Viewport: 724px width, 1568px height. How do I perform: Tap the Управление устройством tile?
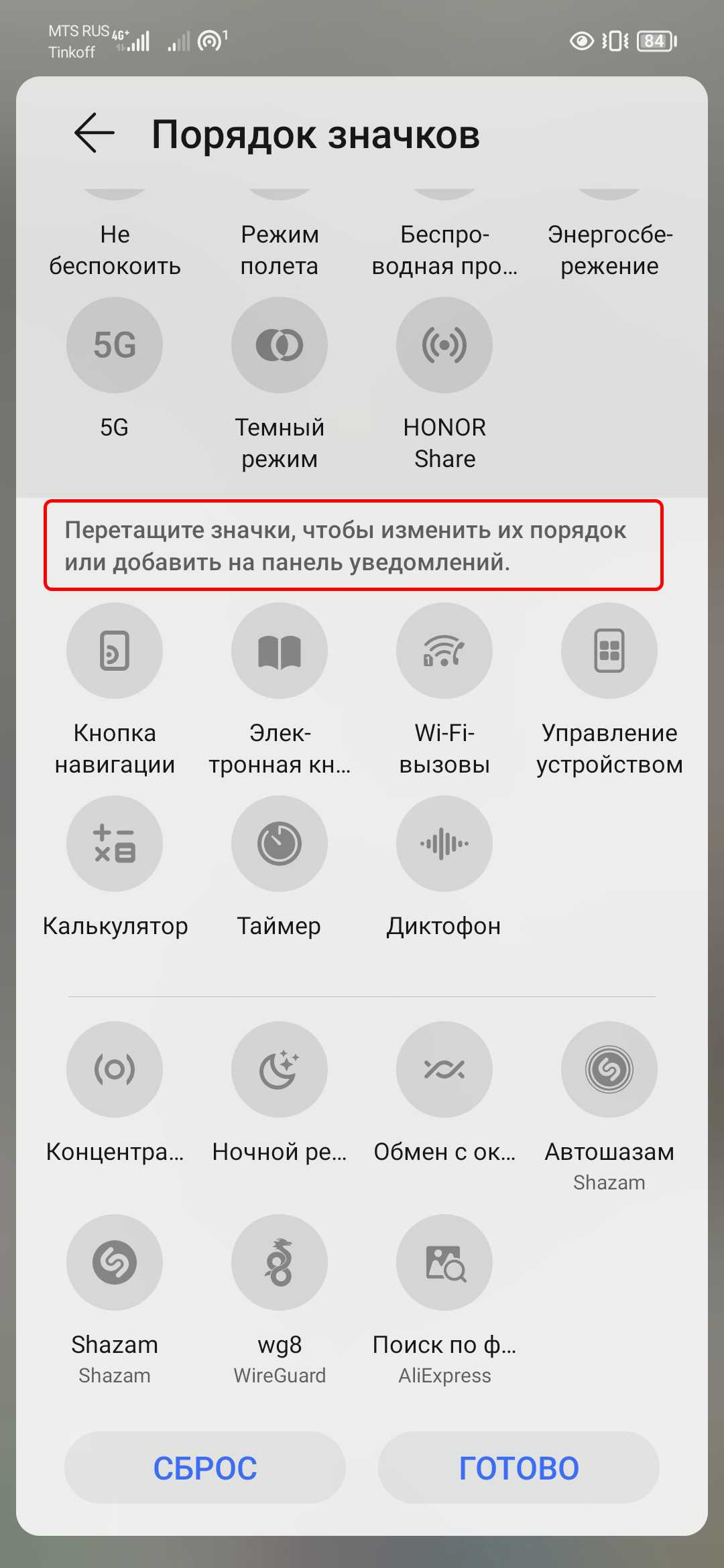pos(609,651)
